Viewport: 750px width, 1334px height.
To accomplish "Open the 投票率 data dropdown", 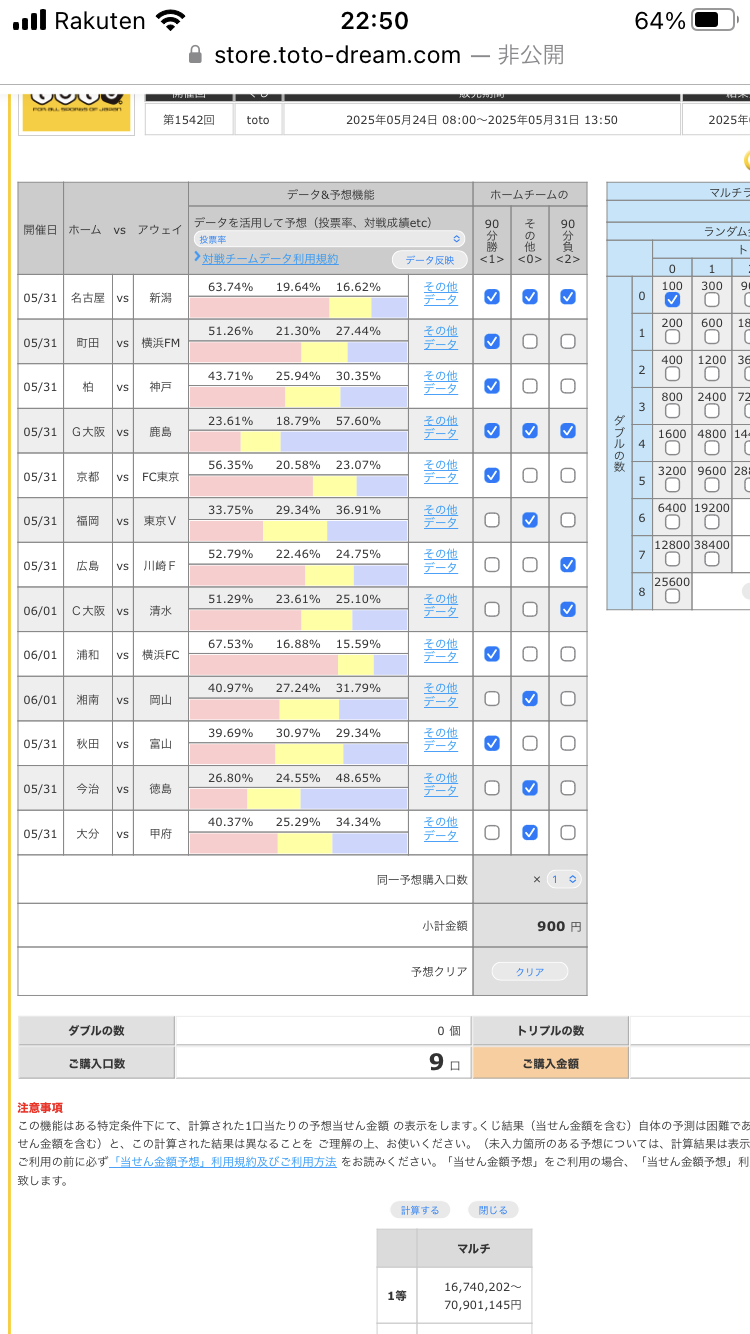I will (x=329, y=239).
